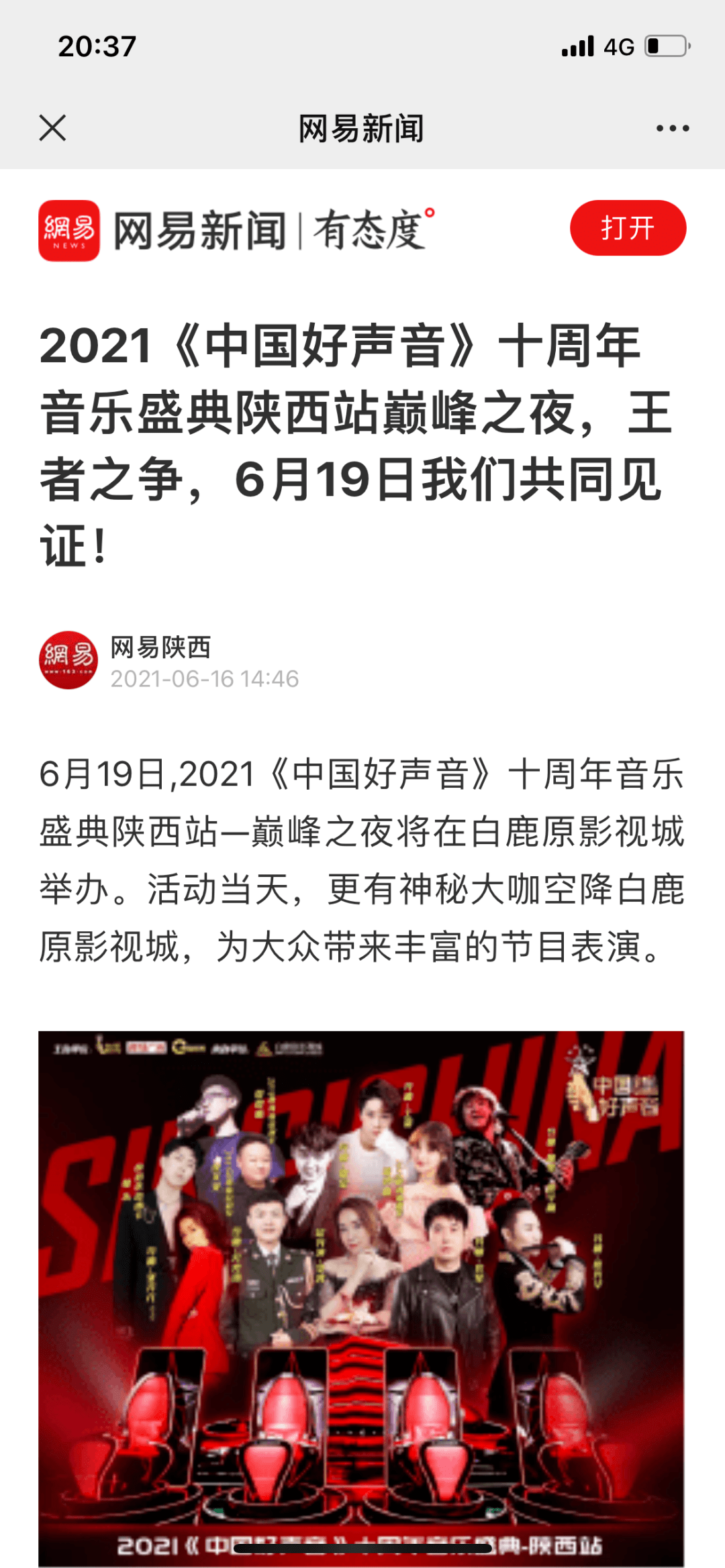Open the three-dot more options menu

(x=672, y=128)
